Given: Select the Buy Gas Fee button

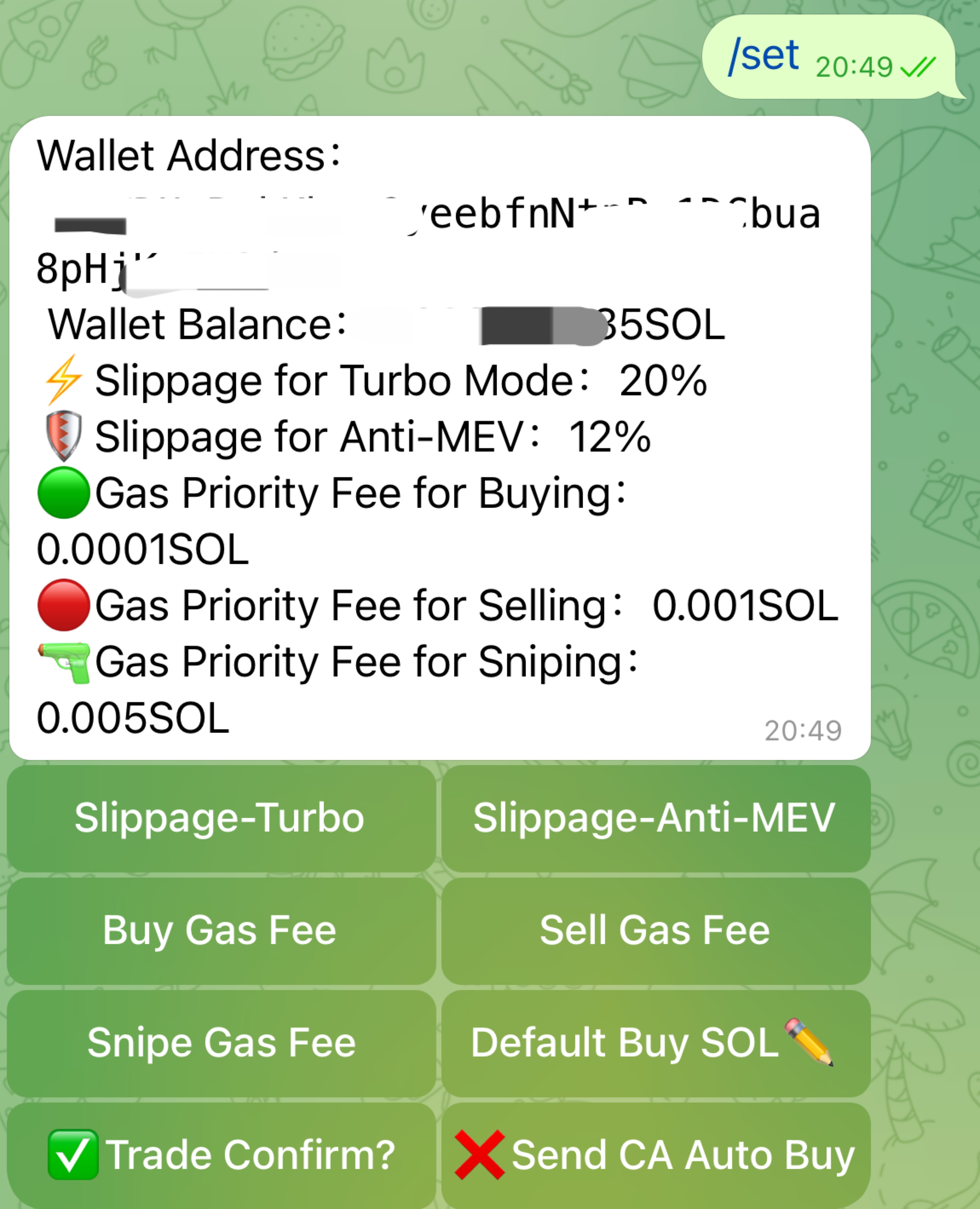Looking at the screenshot, I should (221, 930).
